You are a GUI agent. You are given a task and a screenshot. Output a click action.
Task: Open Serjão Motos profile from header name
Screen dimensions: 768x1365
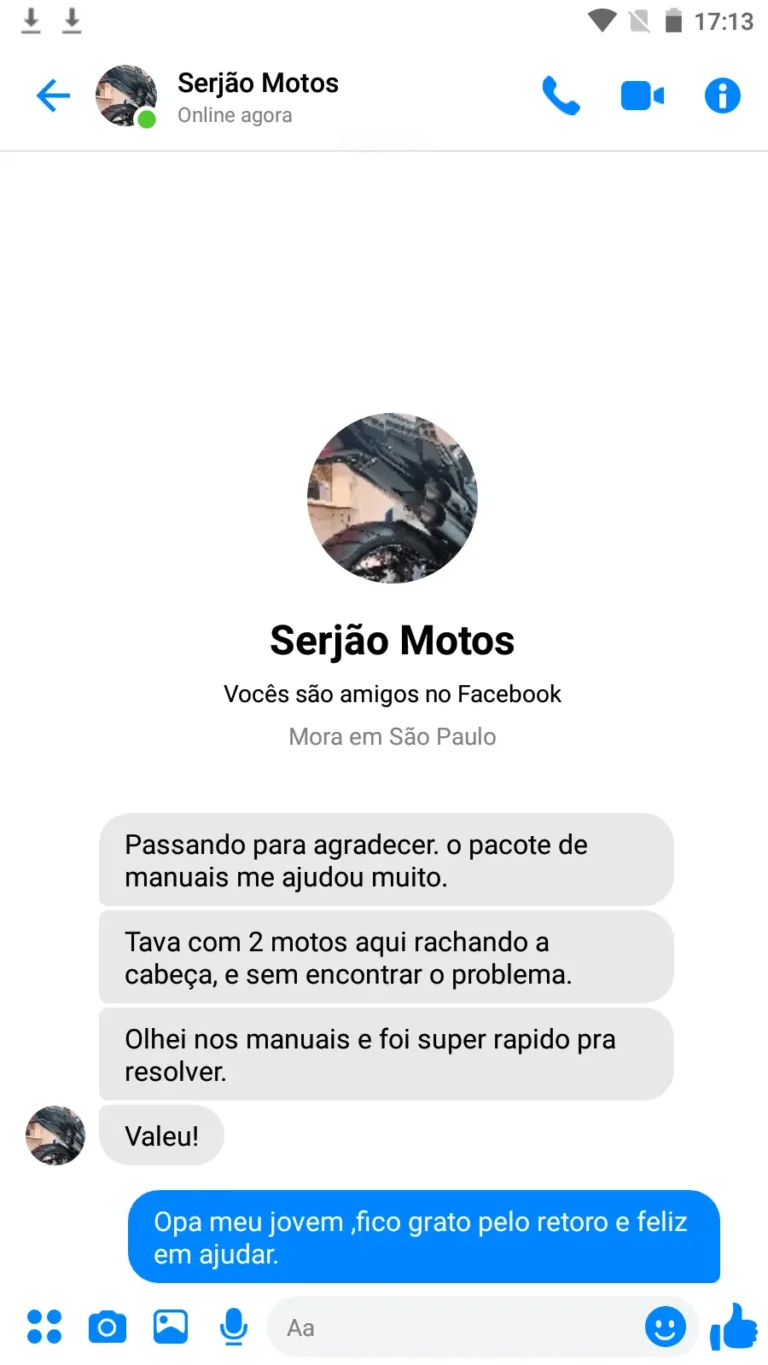coord(258,84)
